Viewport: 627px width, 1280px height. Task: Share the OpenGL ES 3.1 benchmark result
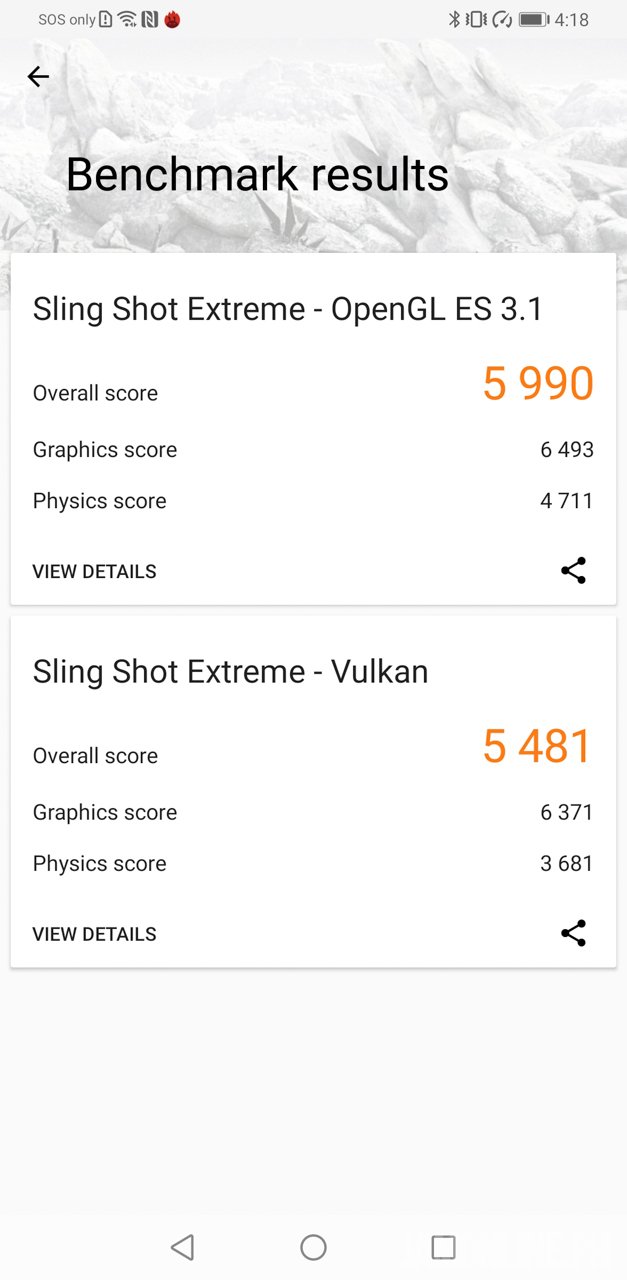pos(573,571)
